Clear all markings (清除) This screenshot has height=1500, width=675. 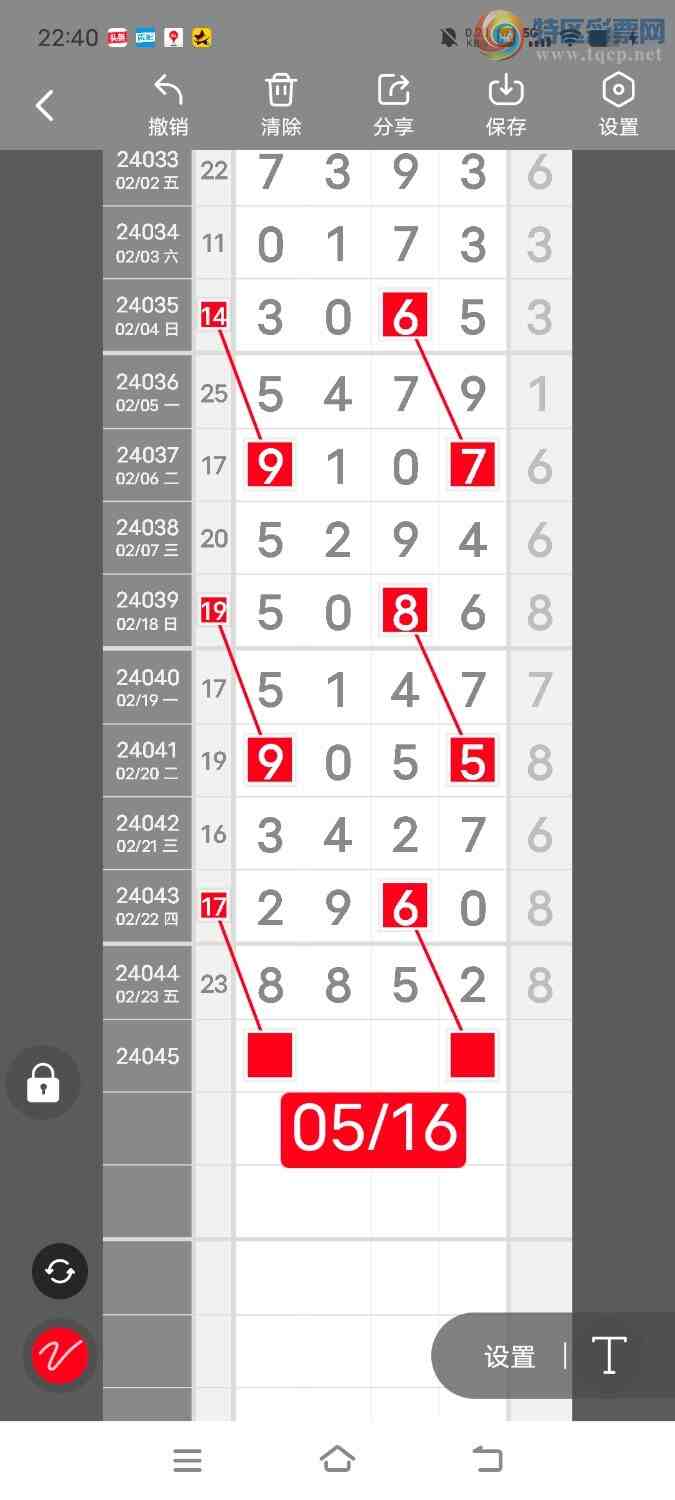pyautogui.click(x=281, y=105)
